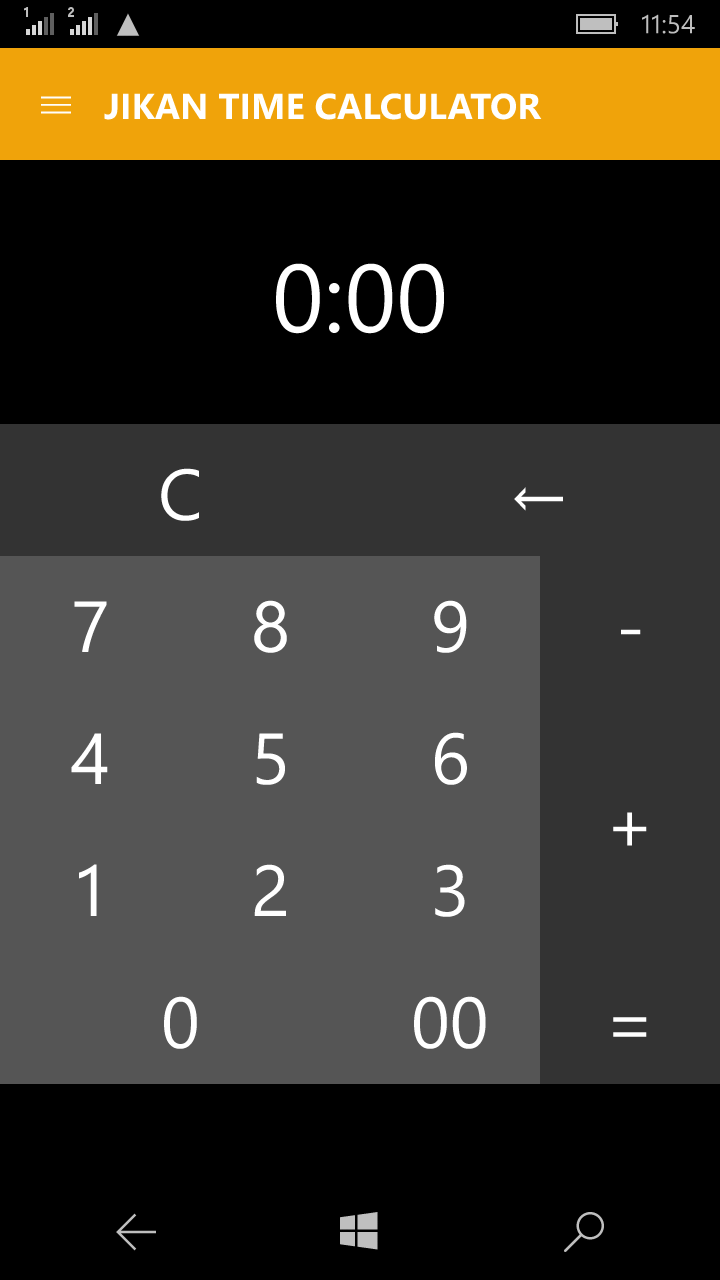Enter single 0 on keypad

pyautogui.click(x=180, y=1023)
